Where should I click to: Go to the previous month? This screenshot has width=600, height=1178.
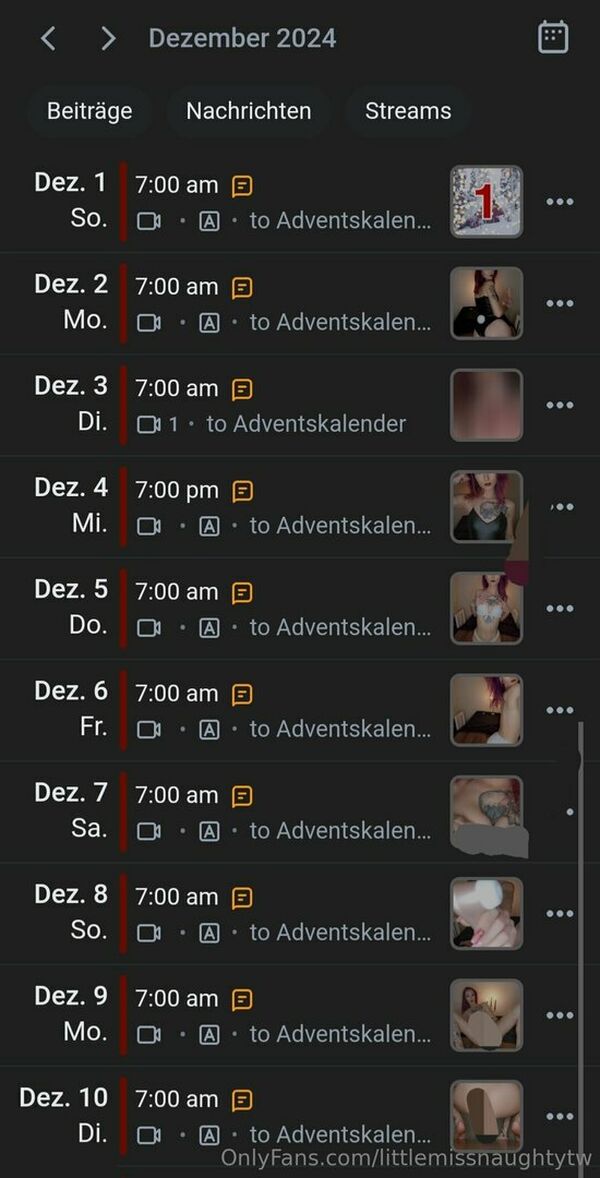click(48, 39)
